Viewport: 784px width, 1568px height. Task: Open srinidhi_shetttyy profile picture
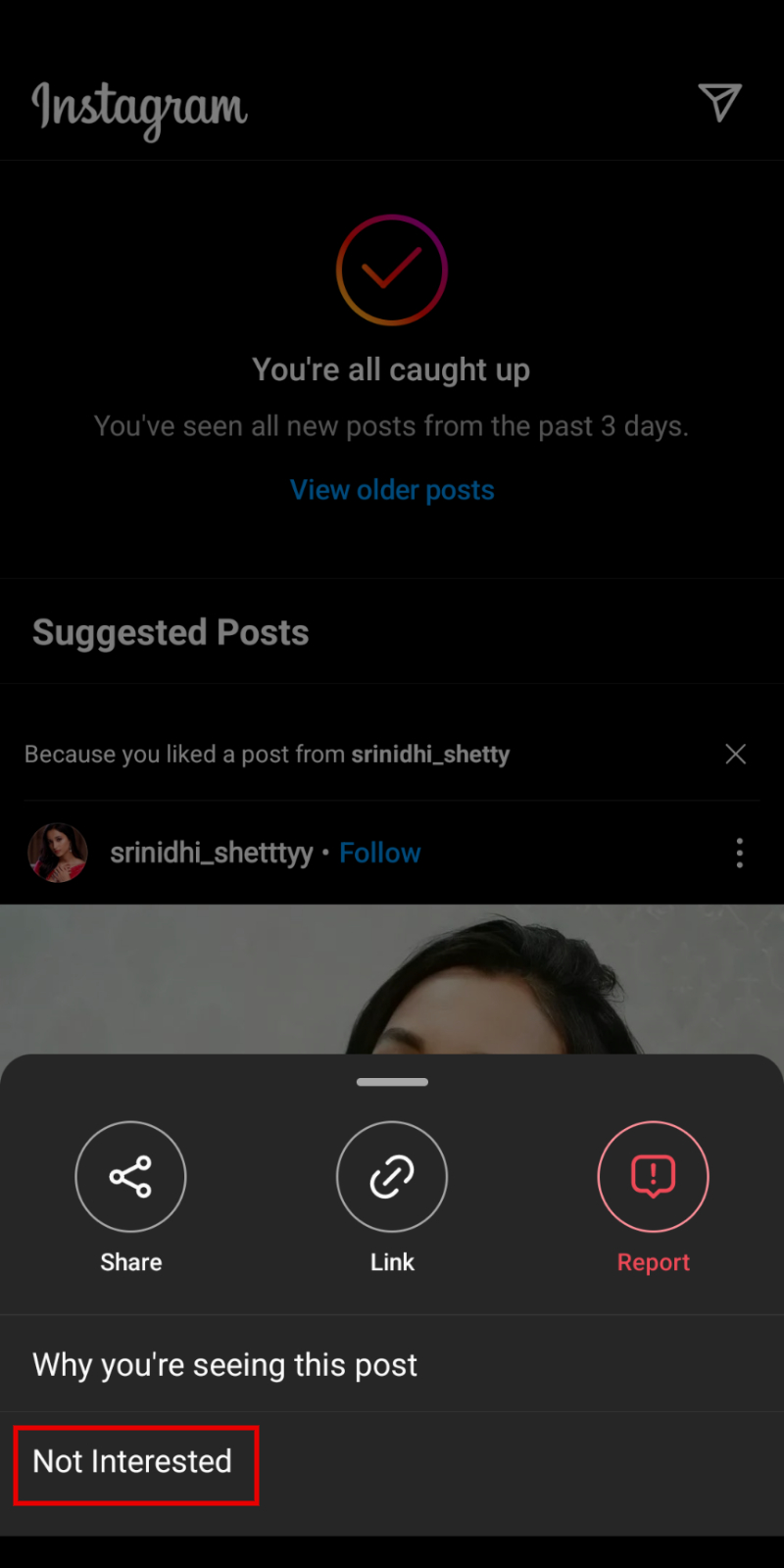pos(58,853)
